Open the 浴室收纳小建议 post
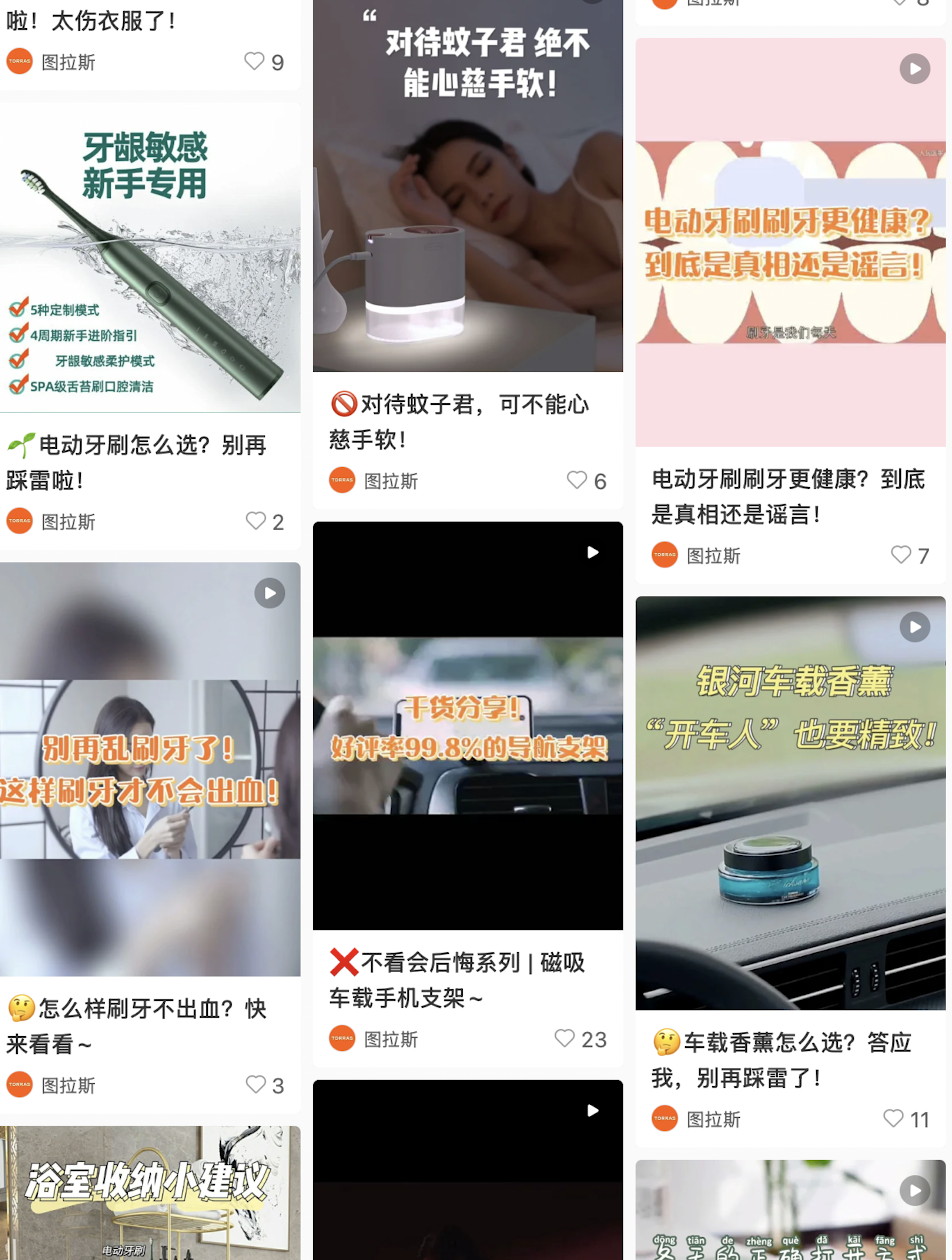This screenshot has width=952, height=1260. (x=150, y=1192)
